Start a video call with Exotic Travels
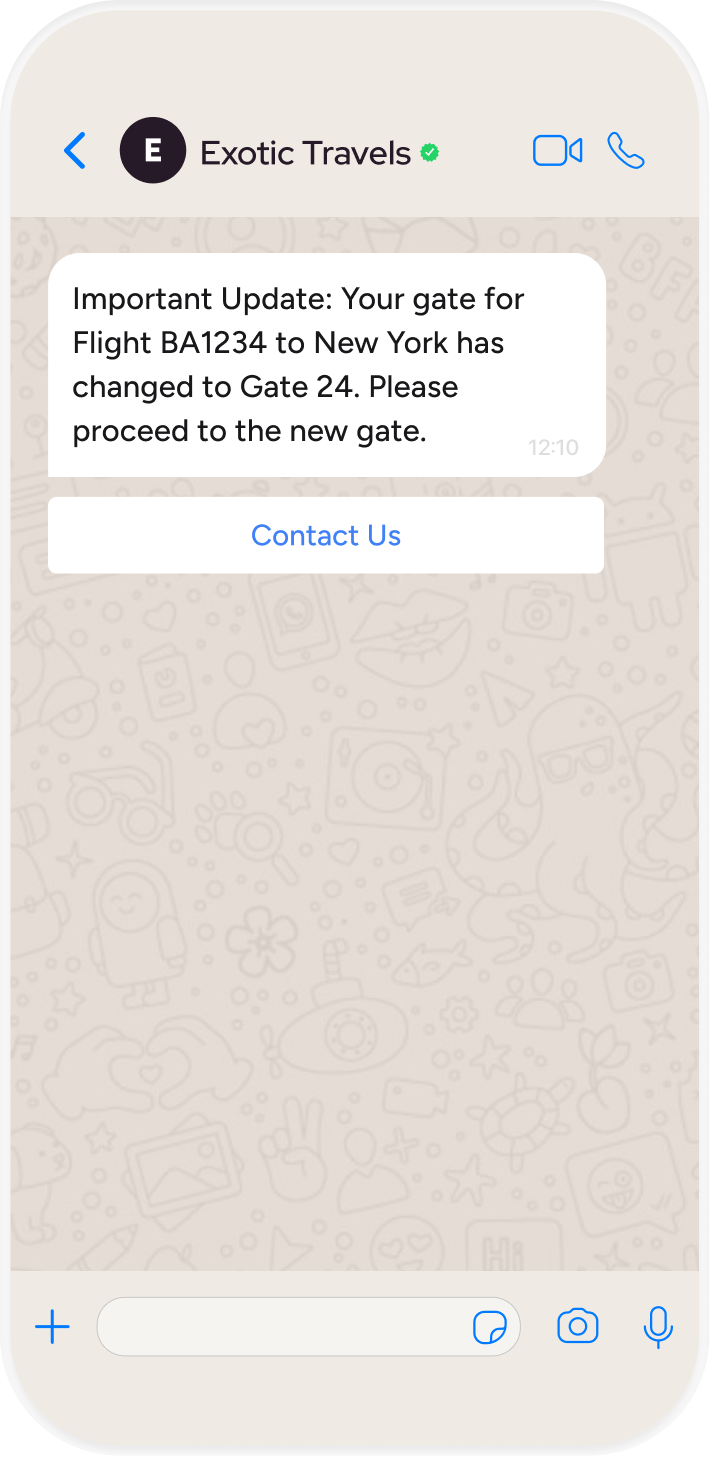The height and width of the screenshot is (1457, 710). [x=557, y=151]
